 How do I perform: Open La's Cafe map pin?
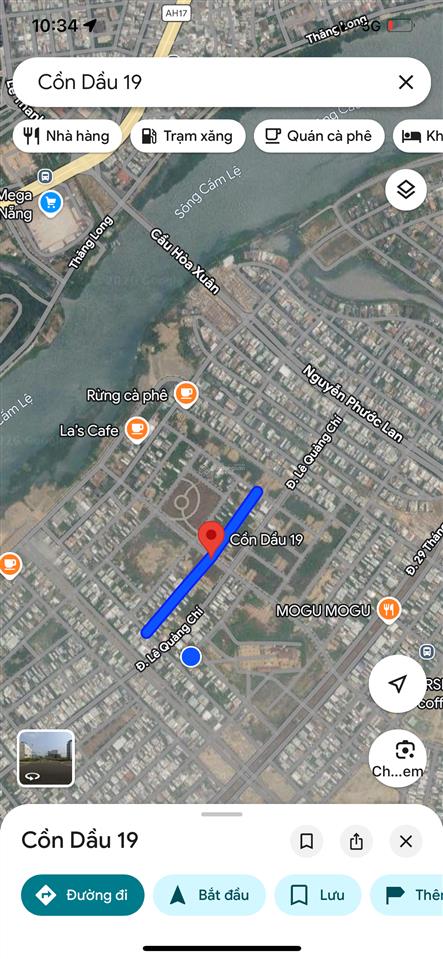[x=137, y=431]
